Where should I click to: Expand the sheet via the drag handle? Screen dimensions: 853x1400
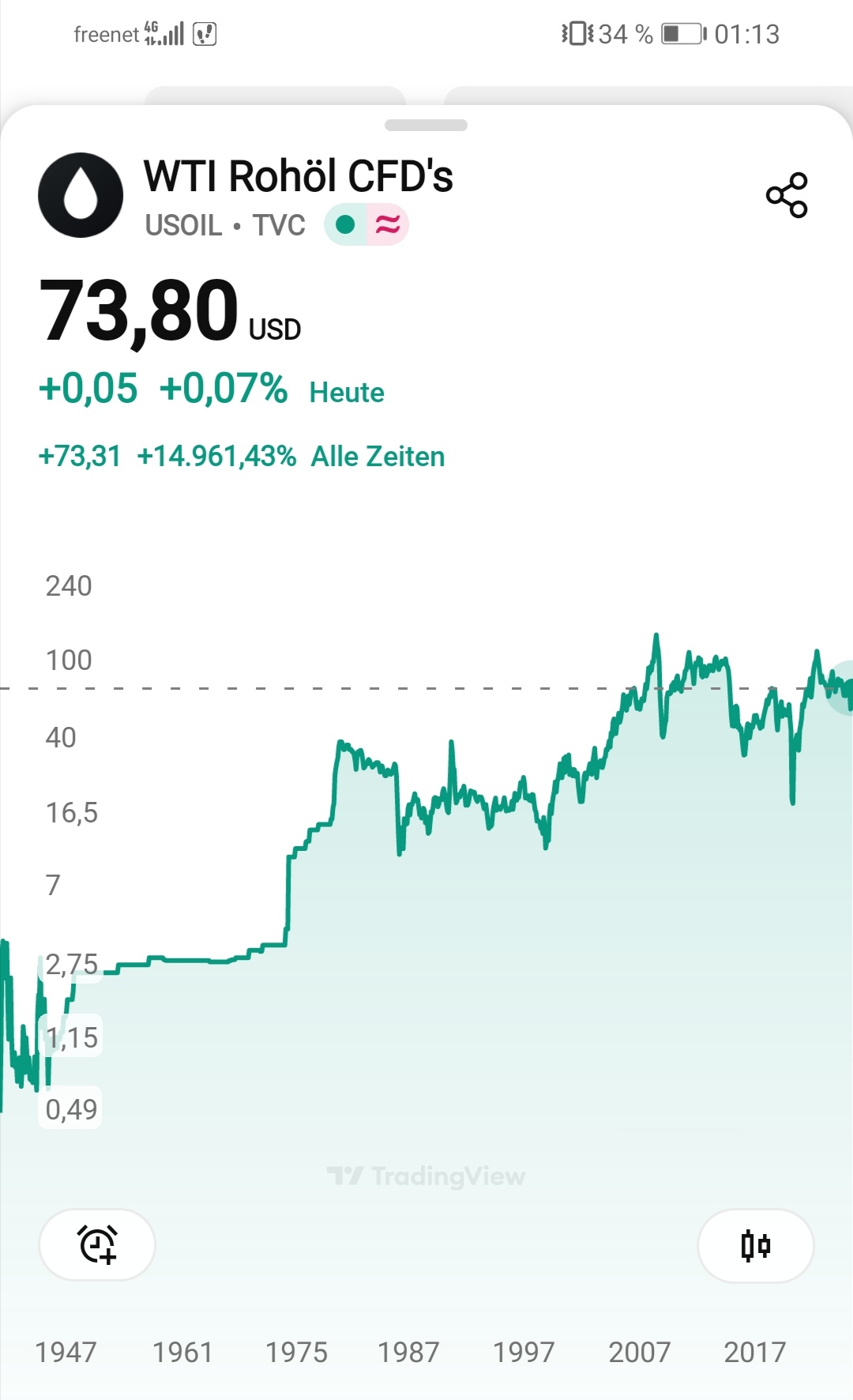pyautogui.click(x=426, y=125)
